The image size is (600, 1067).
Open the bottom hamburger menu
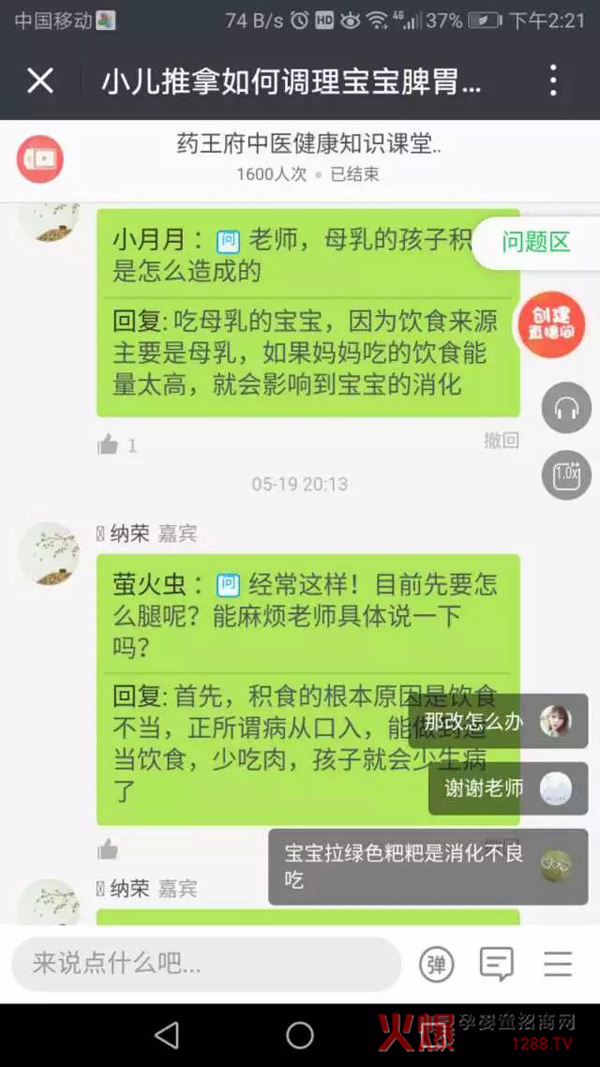[x=558, y=964]
